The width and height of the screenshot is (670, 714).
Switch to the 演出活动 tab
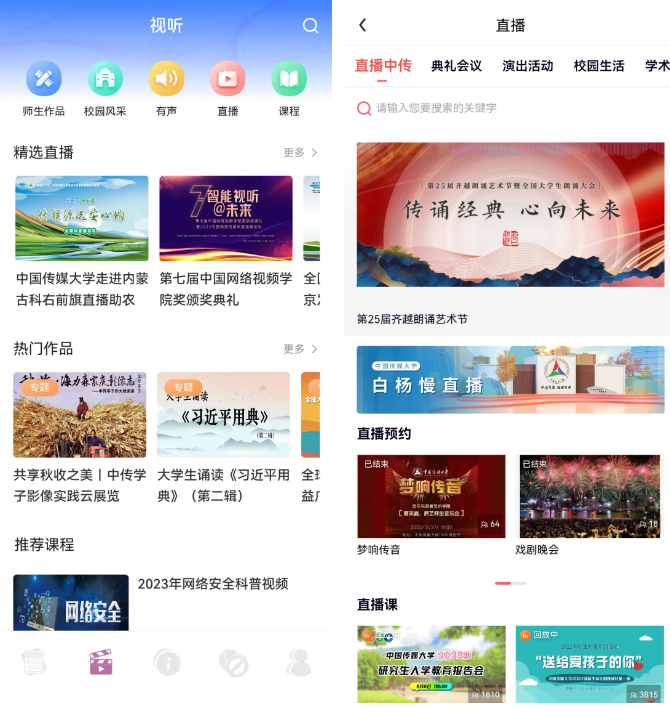click(x=527, y=66)
